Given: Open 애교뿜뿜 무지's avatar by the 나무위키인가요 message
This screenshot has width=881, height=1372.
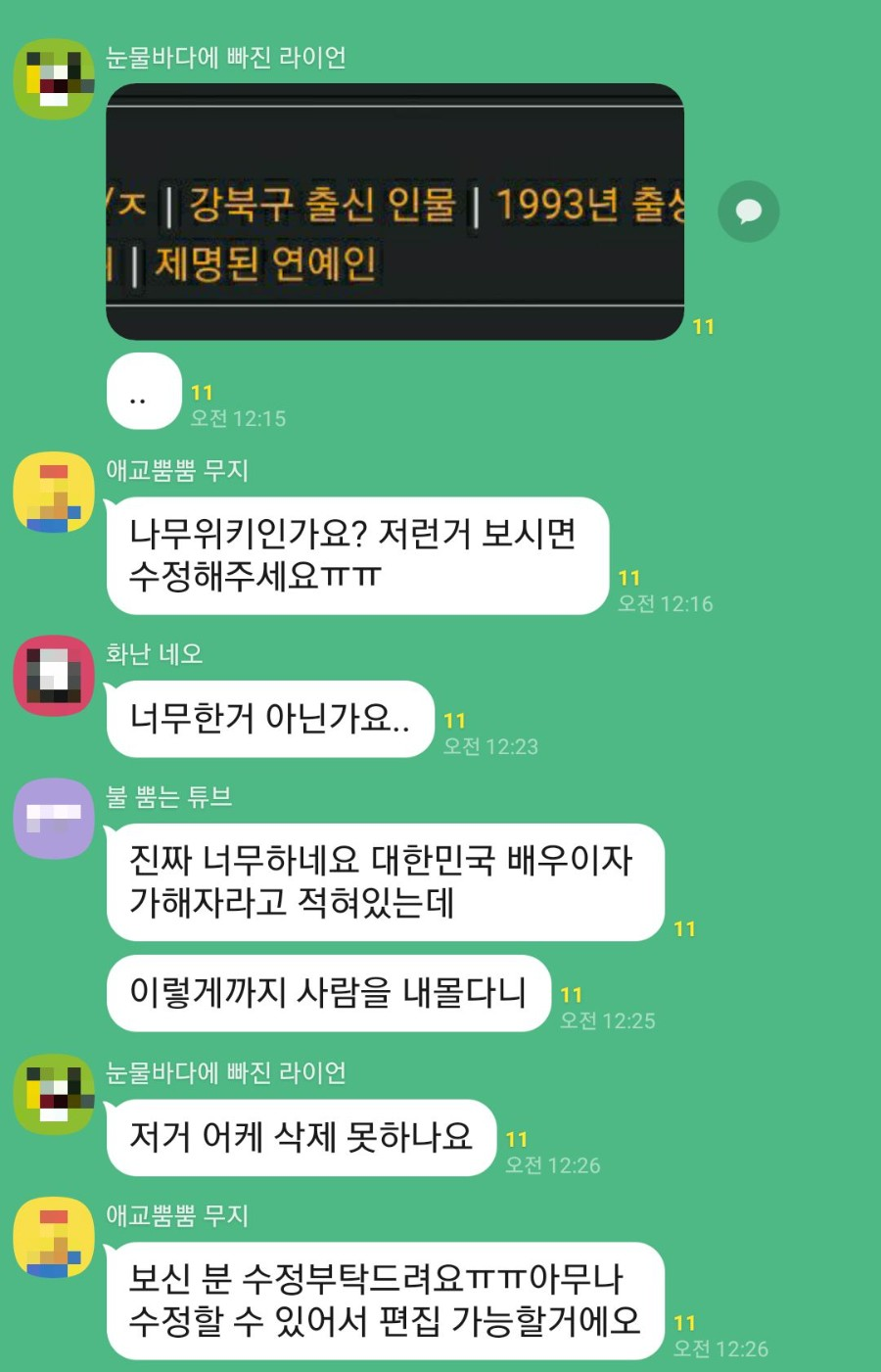Looking at the screenshot, I should (x=54, y=493).
